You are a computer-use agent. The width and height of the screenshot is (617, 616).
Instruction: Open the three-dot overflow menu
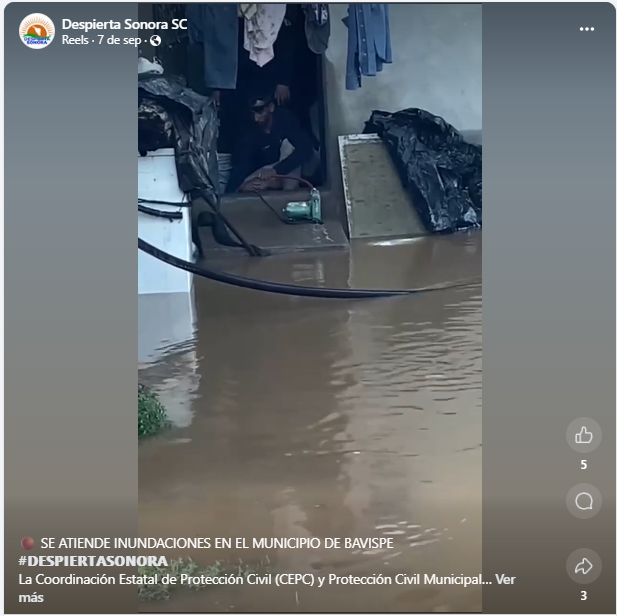[x=587, y=29]
